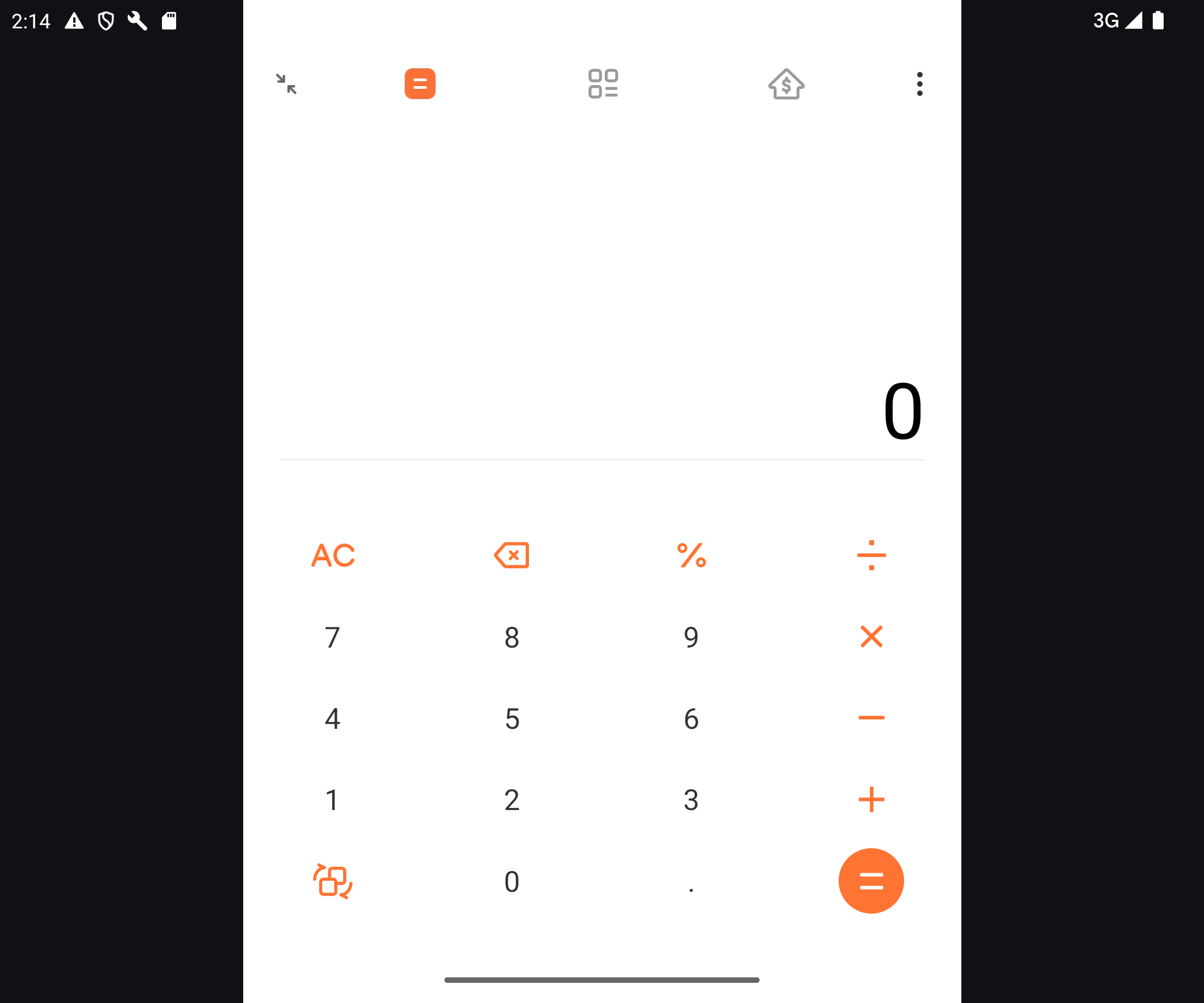Tap the percent key
The width and height of the screenshot is (1204, 1003).
[x=691, y=555]
